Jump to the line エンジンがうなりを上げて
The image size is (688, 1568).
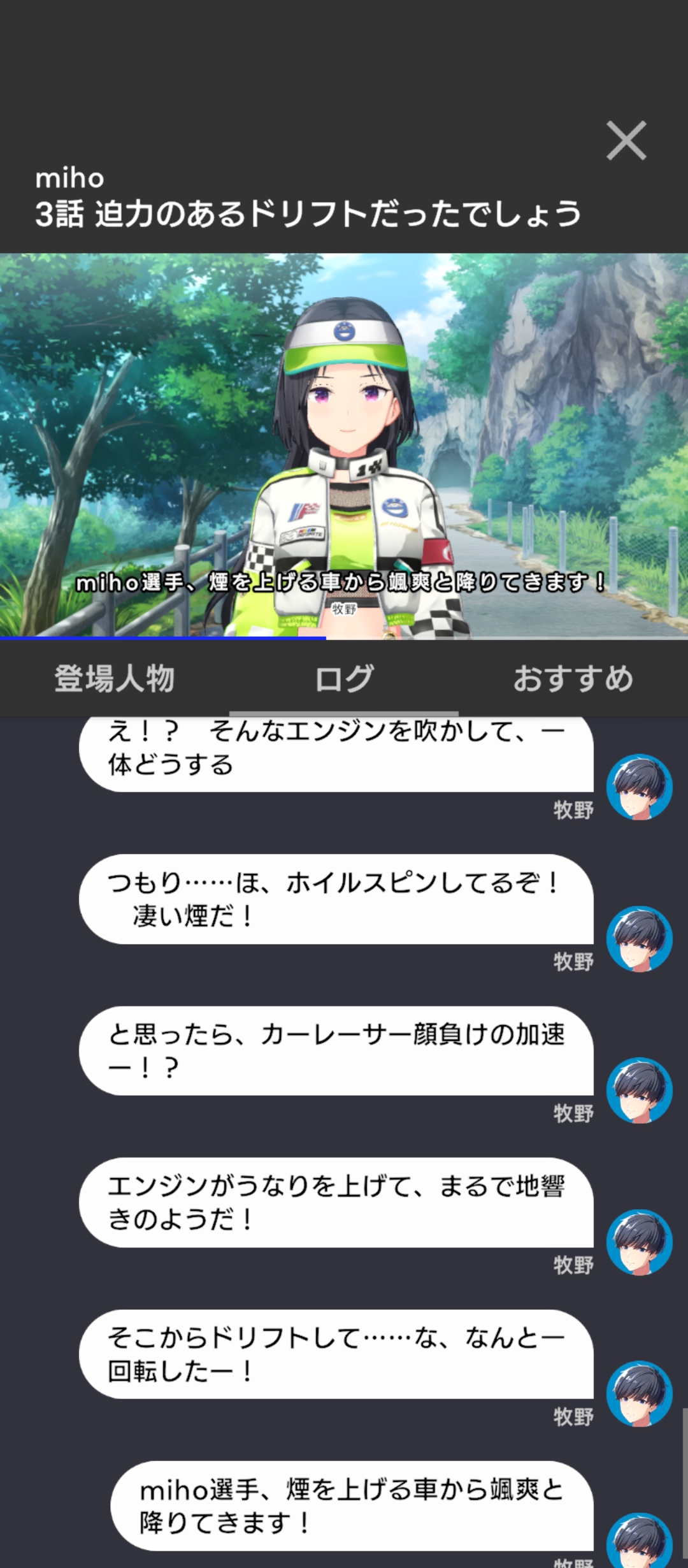[336, 1202]
